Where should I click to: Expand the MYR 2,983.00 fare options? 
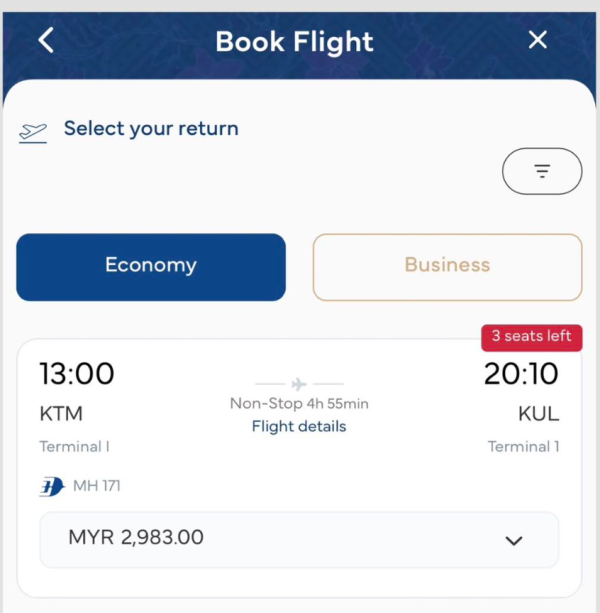pyautogui.click(x=513, y=540)
